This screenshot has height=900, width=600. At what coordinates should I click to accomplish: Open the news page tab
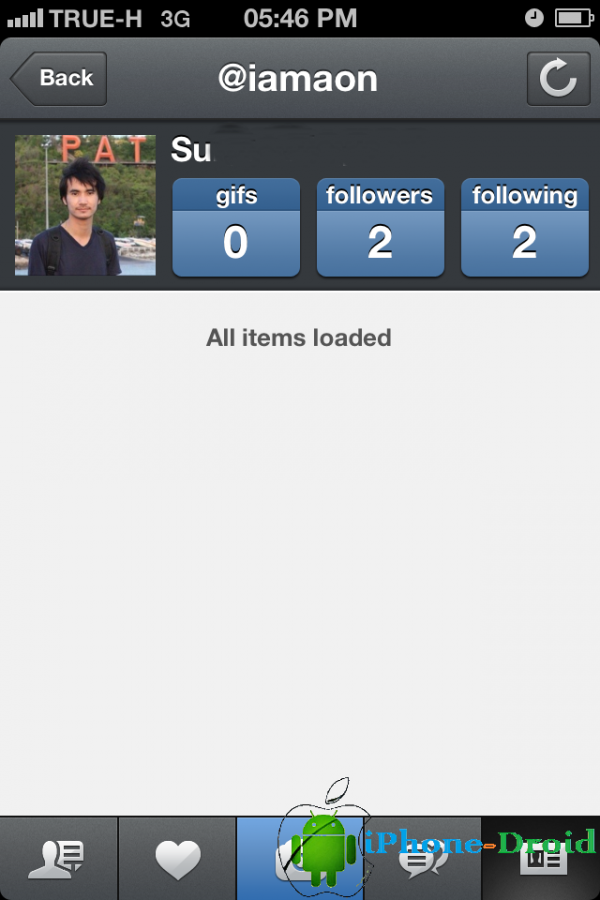click(541, 858)
